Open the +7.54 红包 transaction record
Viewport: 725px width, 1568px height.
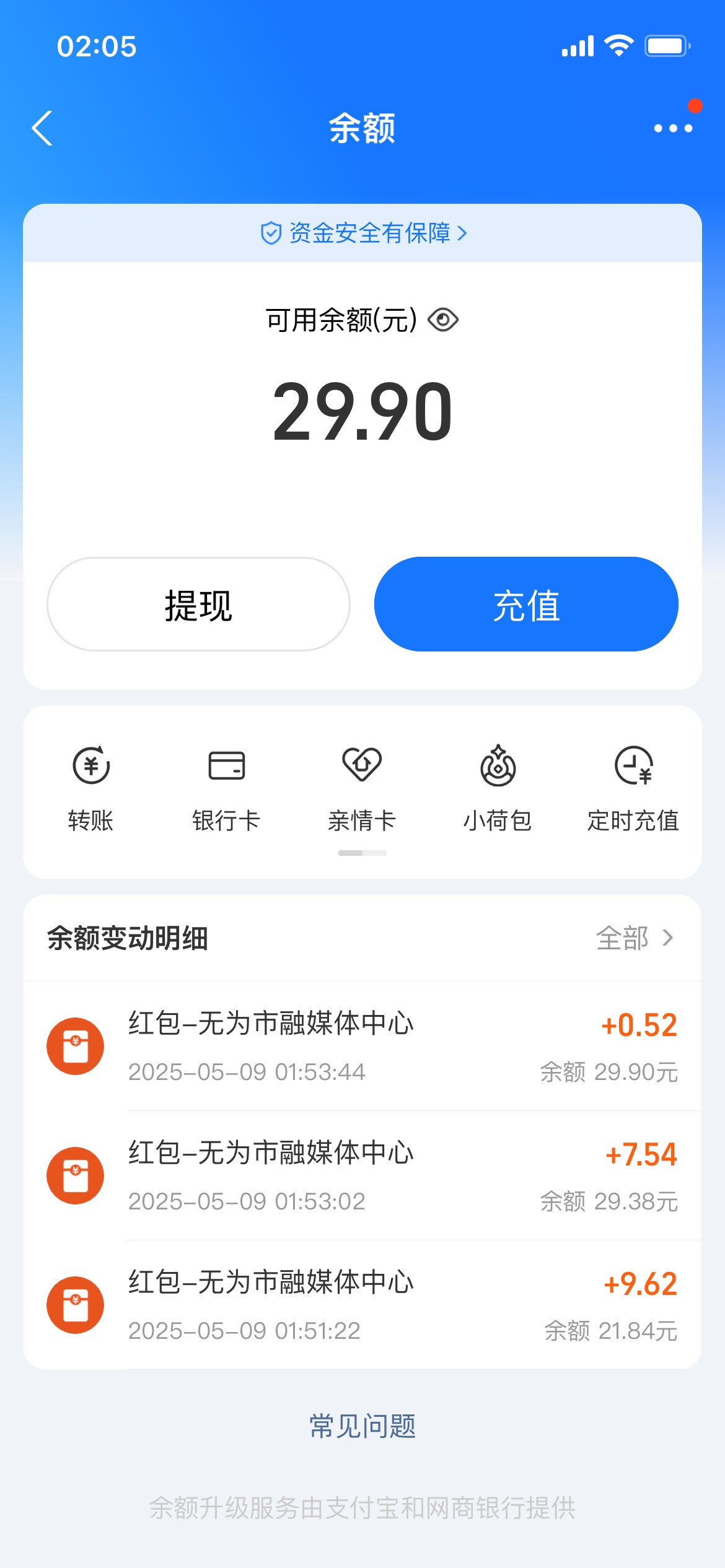[362, 1175]
